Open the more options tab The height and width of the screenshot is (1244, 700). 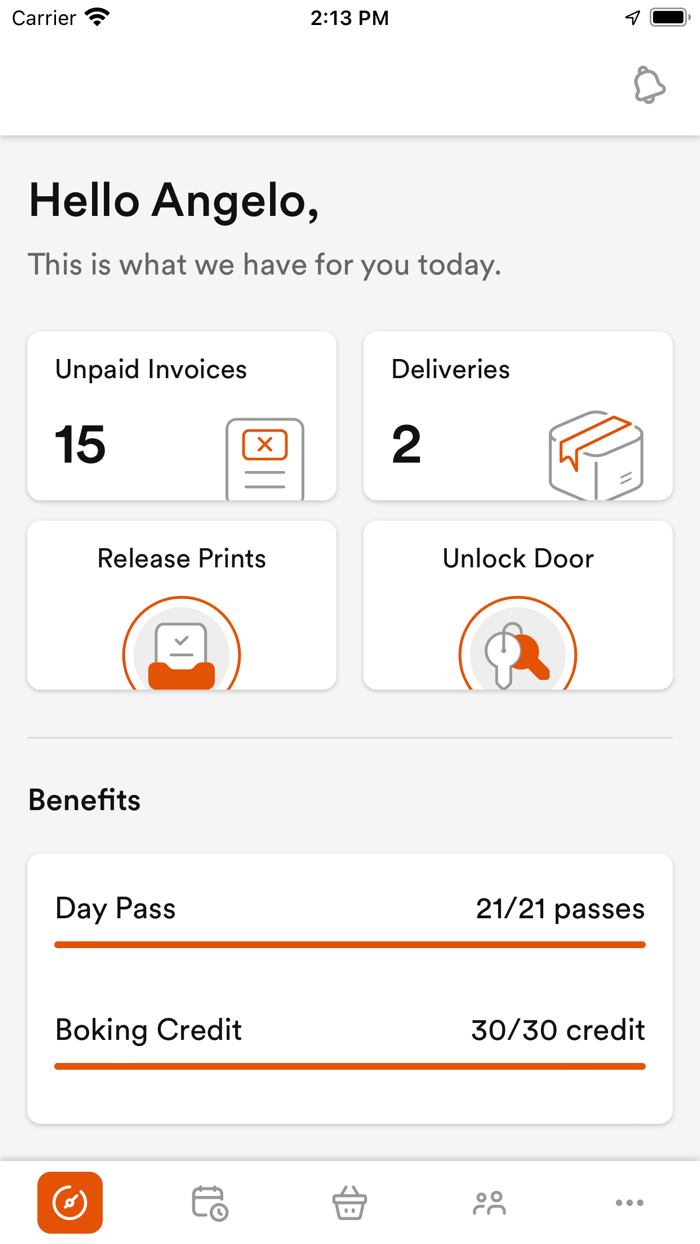(630, 1202)
